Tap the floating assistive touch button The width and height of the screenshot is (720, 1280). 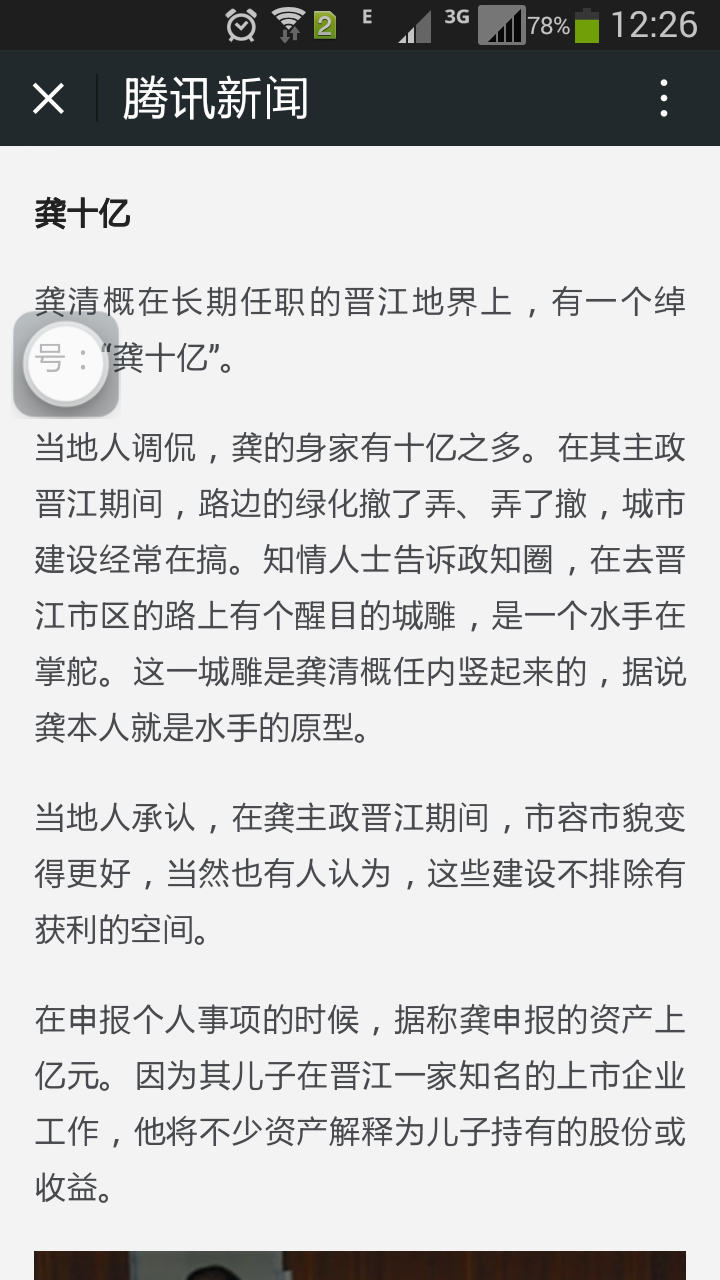(66, 364)
